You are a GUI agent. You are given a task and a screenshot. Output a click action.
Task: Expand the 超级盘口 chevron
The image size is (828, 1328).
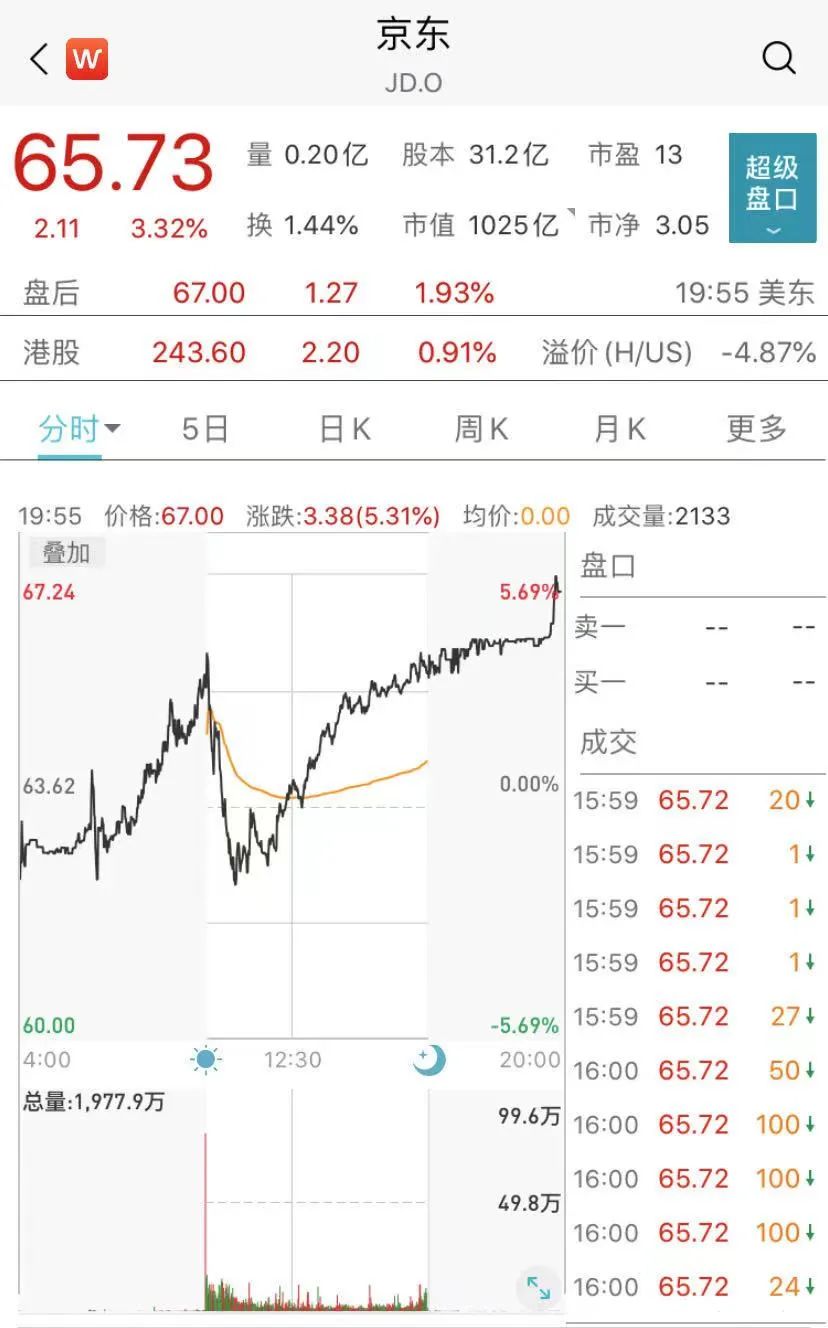pos(772,232)
